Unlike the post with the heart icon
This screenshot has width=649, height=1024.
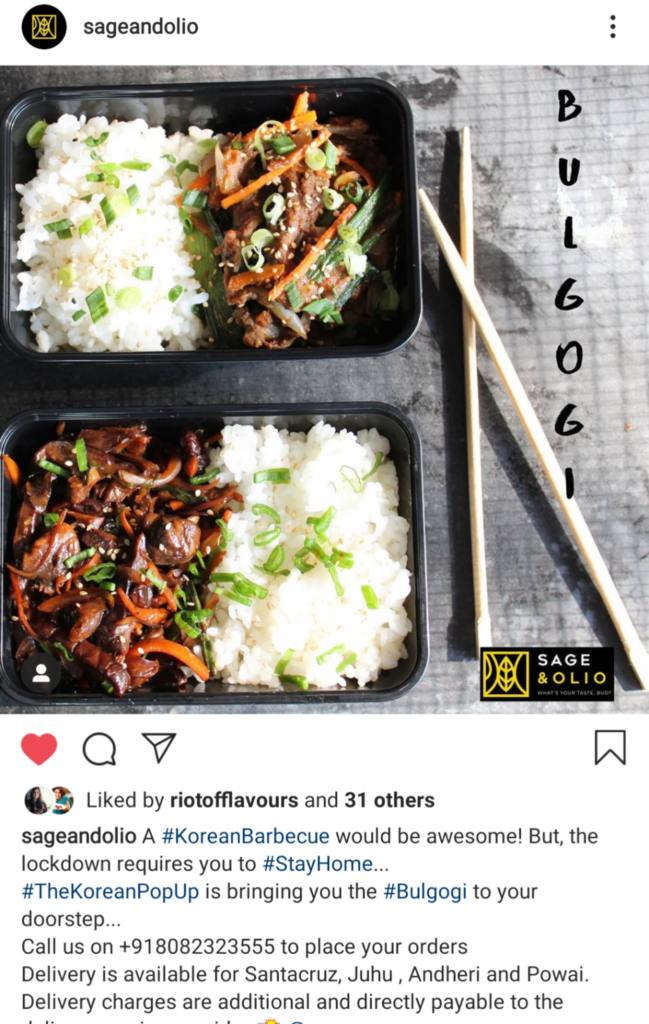click(x=39, y=748)
